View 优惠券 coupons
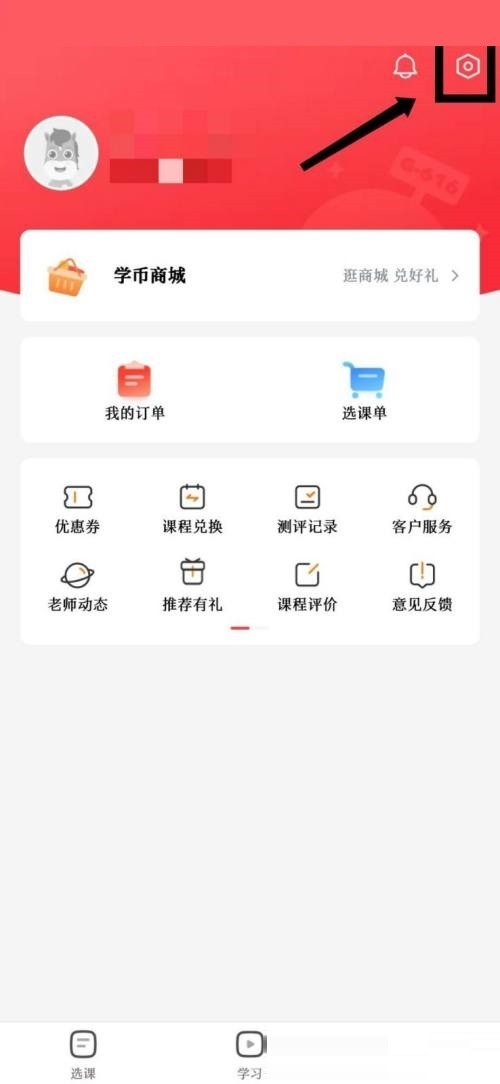Image resolution: width=500 pixels, height=1084 pixels. tap(77, 510)
